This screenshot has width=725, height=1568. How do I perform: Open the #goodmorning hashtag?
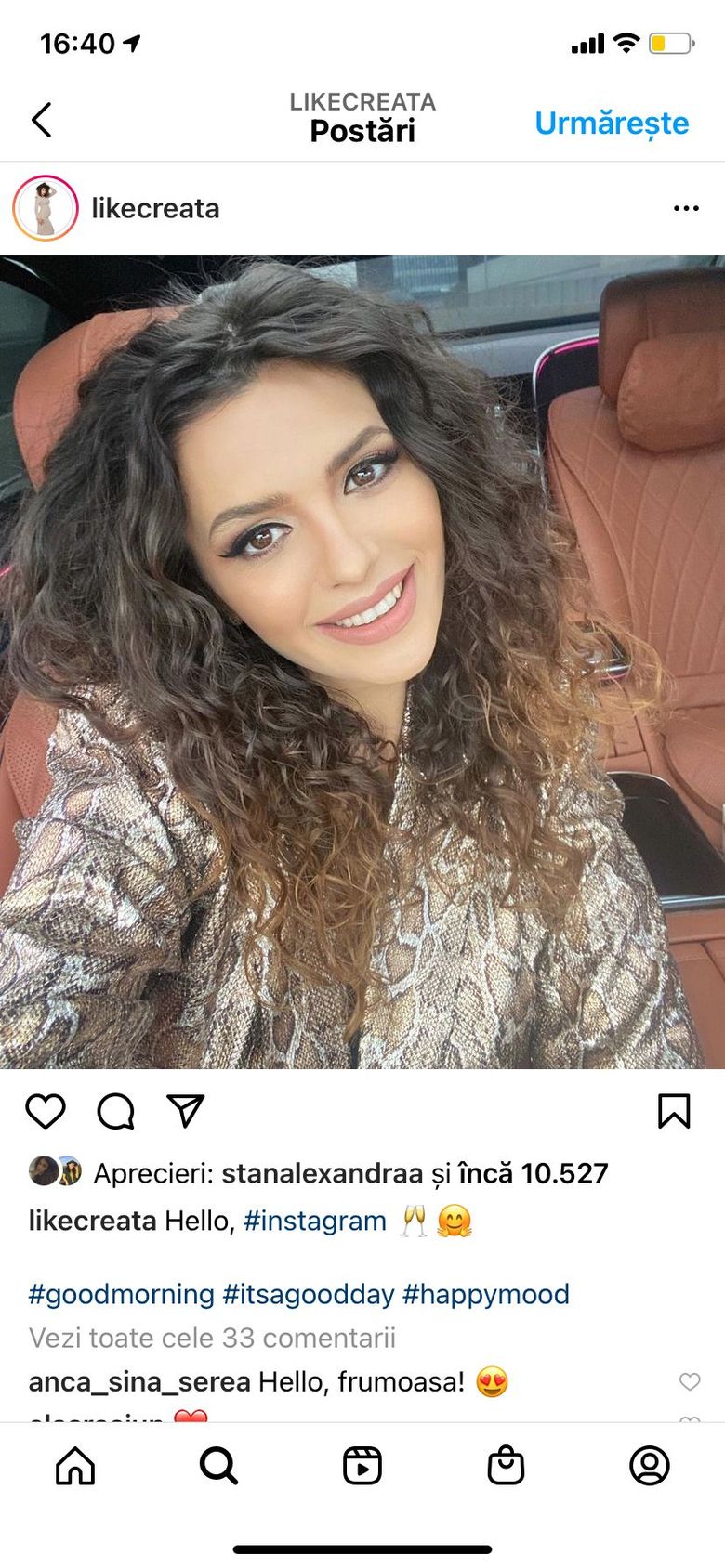[x=122, y=1294]
